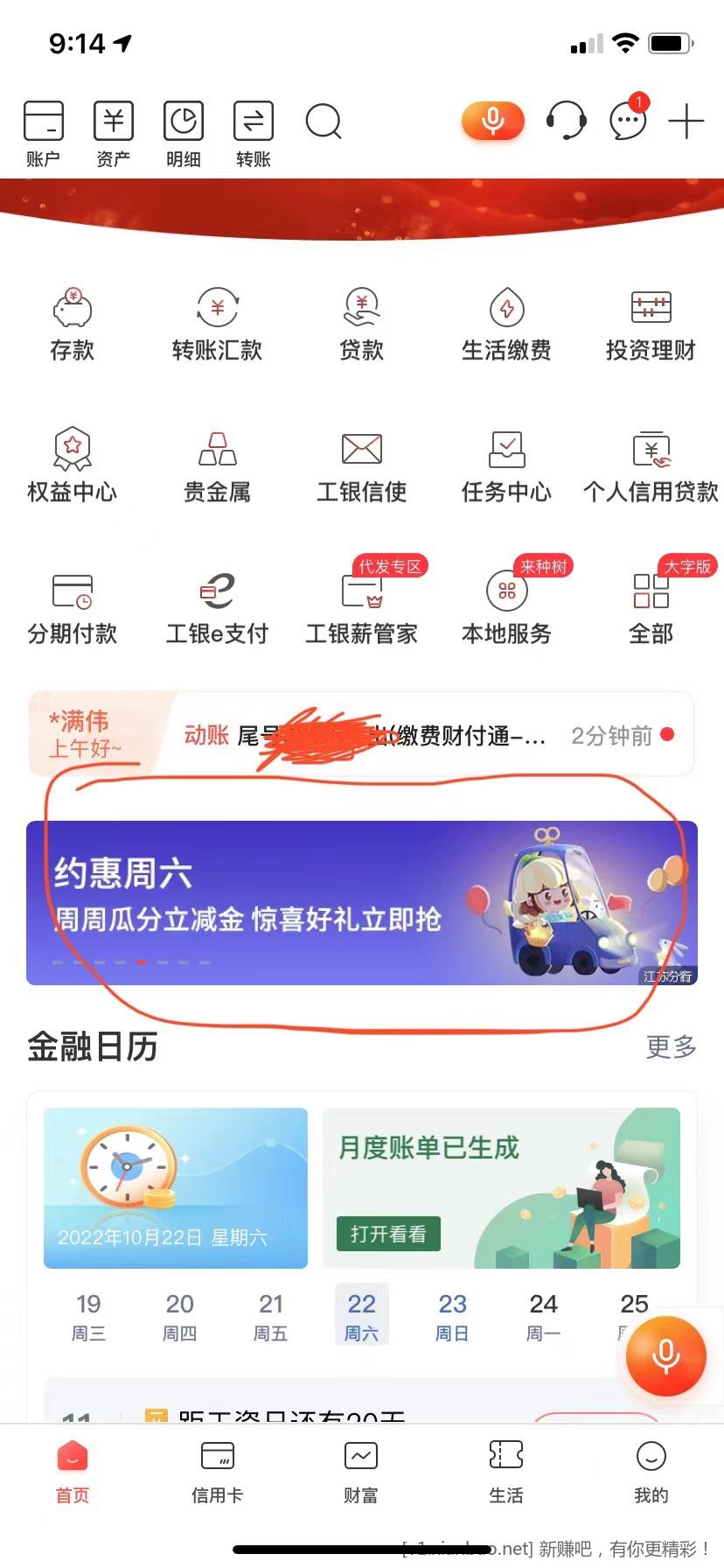724x1568 pixels.
Task: Tap the orange voice assistant microphone pill
Action: [492, 122]
